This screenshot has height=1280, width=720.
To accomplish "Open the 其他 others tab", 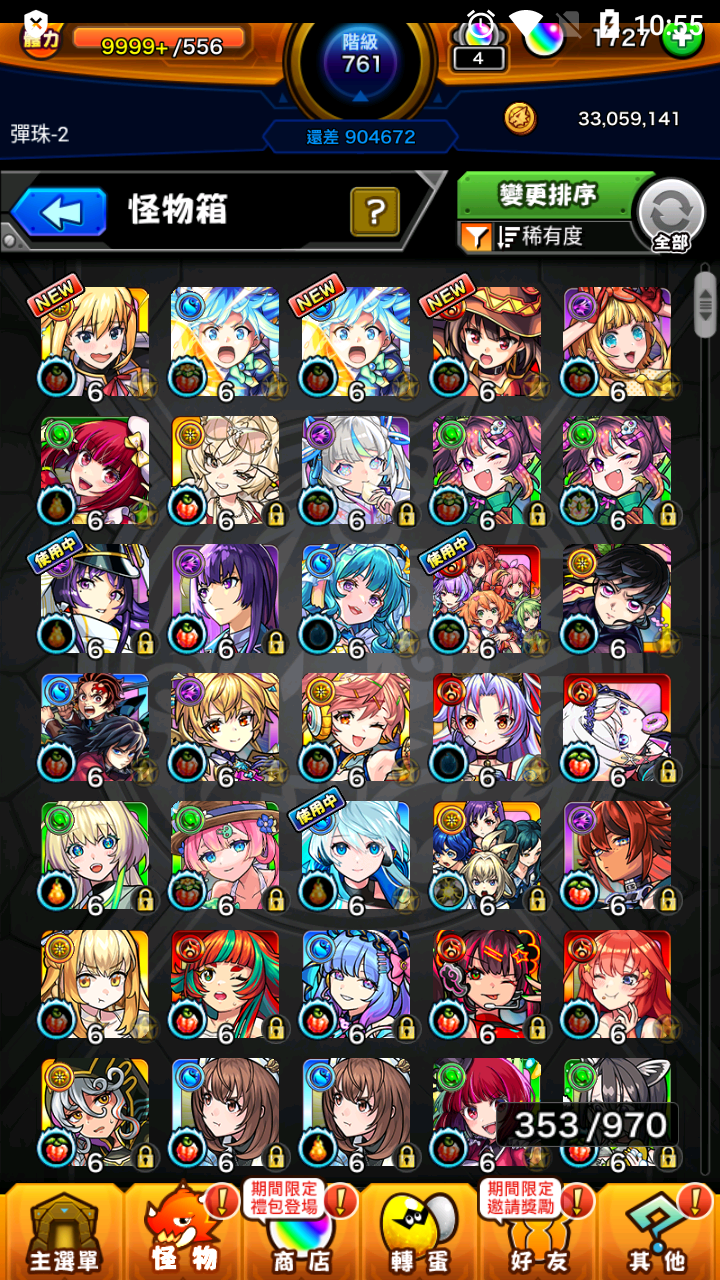I will [x=656, y=1232].
